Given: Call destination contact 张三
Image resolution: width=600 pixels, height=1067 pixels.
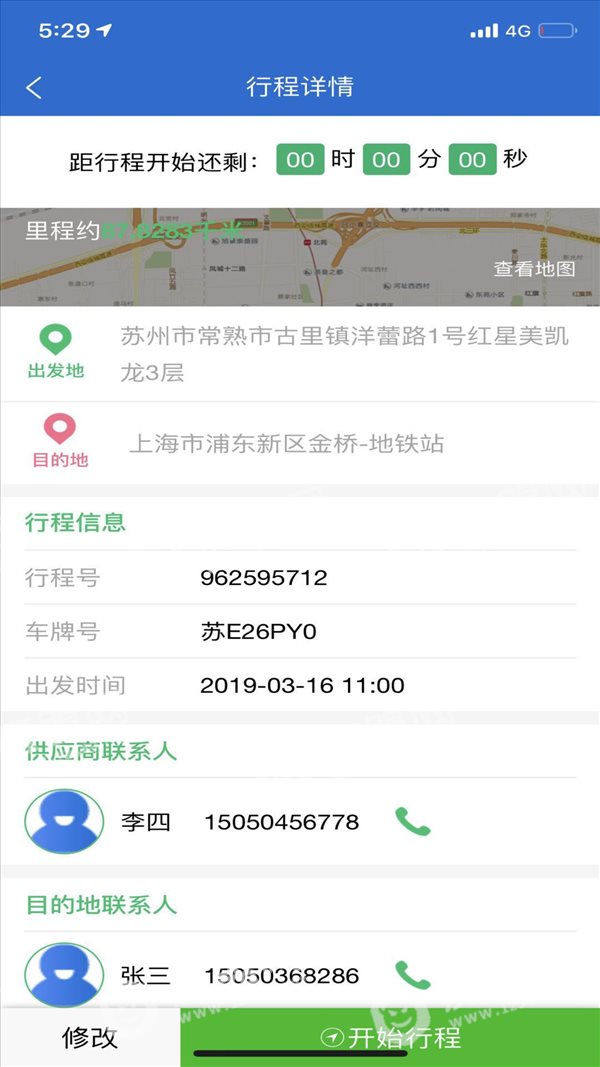Looking at the screenshot, I should pos(412,975).
